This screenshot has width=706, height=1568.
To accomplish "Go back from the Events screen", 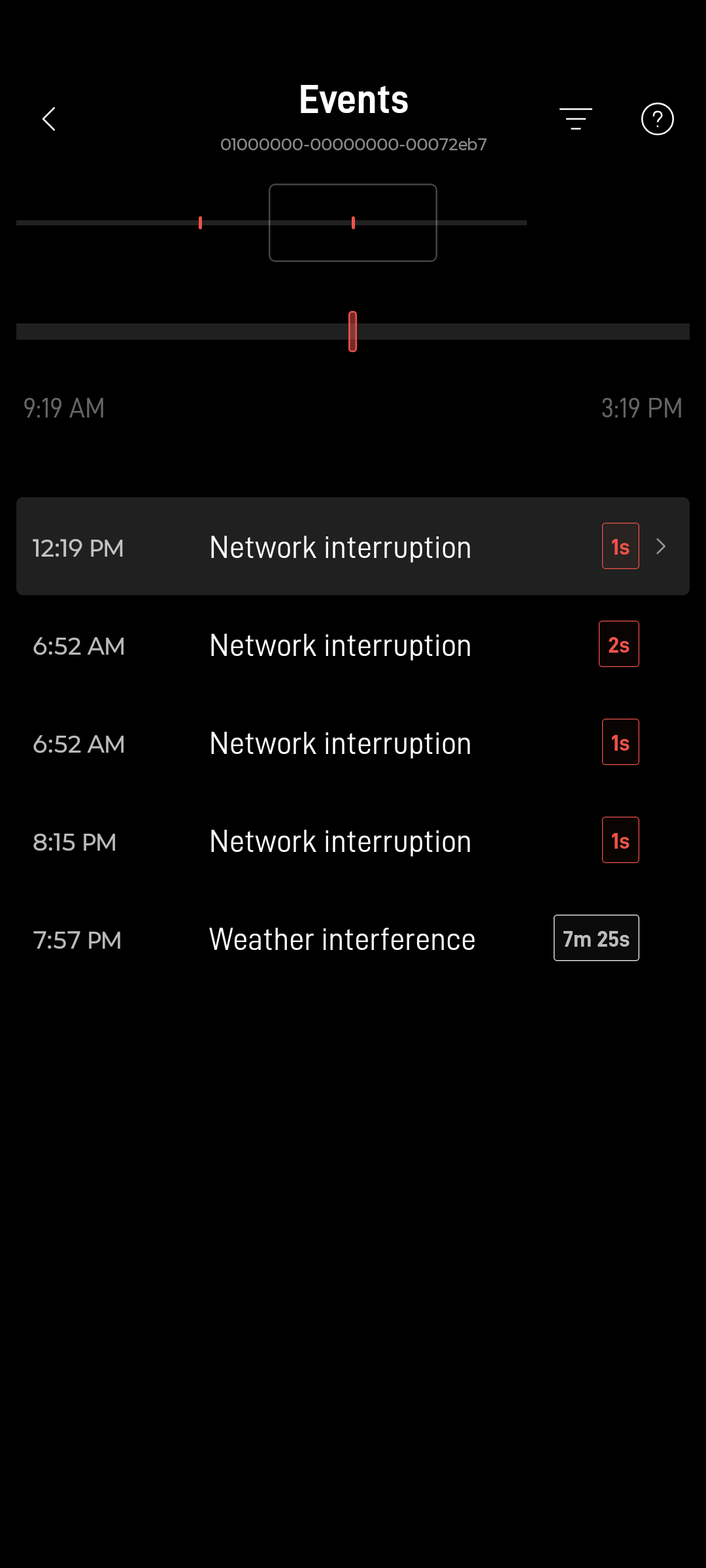I will pos(49,119).
